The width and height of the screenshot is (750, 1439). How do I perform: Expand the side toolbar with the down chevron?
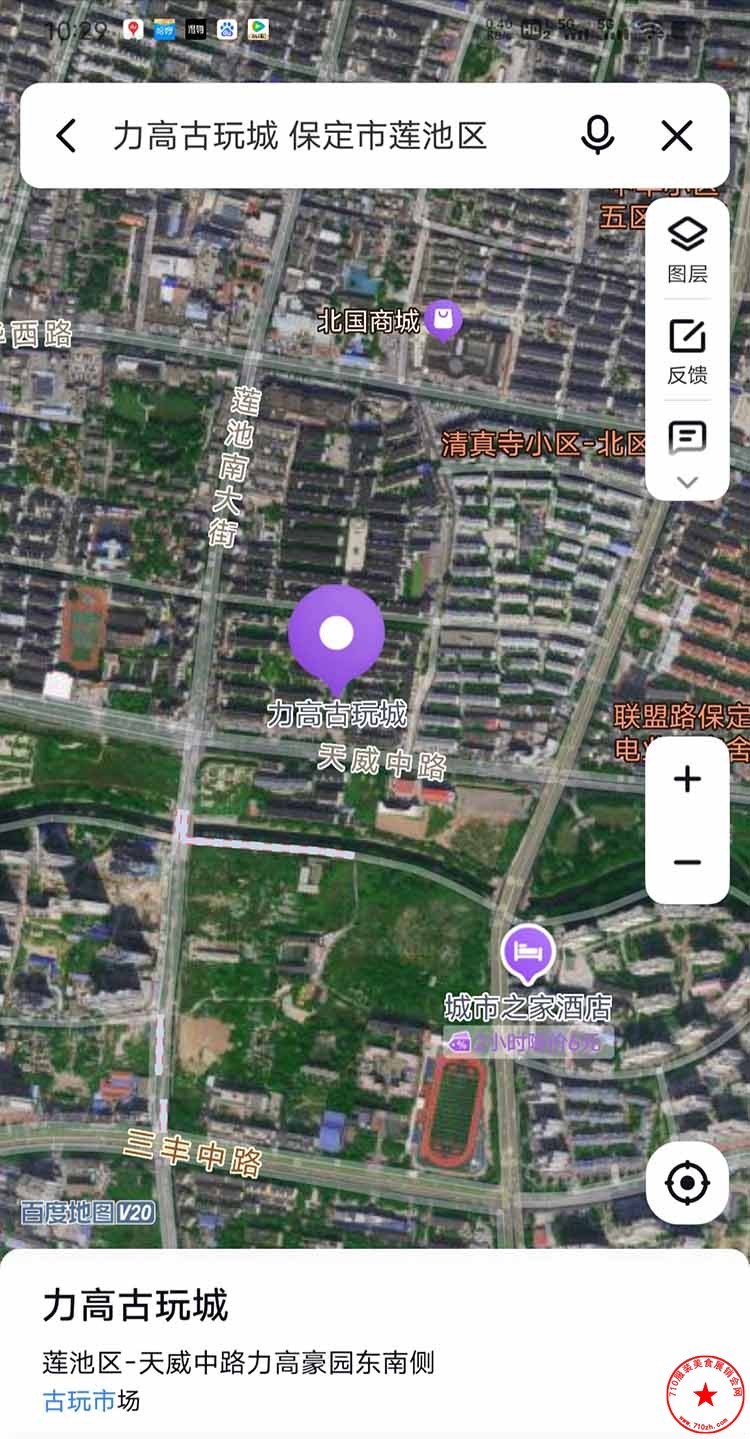pyautogui.click(x=687, y=482)
